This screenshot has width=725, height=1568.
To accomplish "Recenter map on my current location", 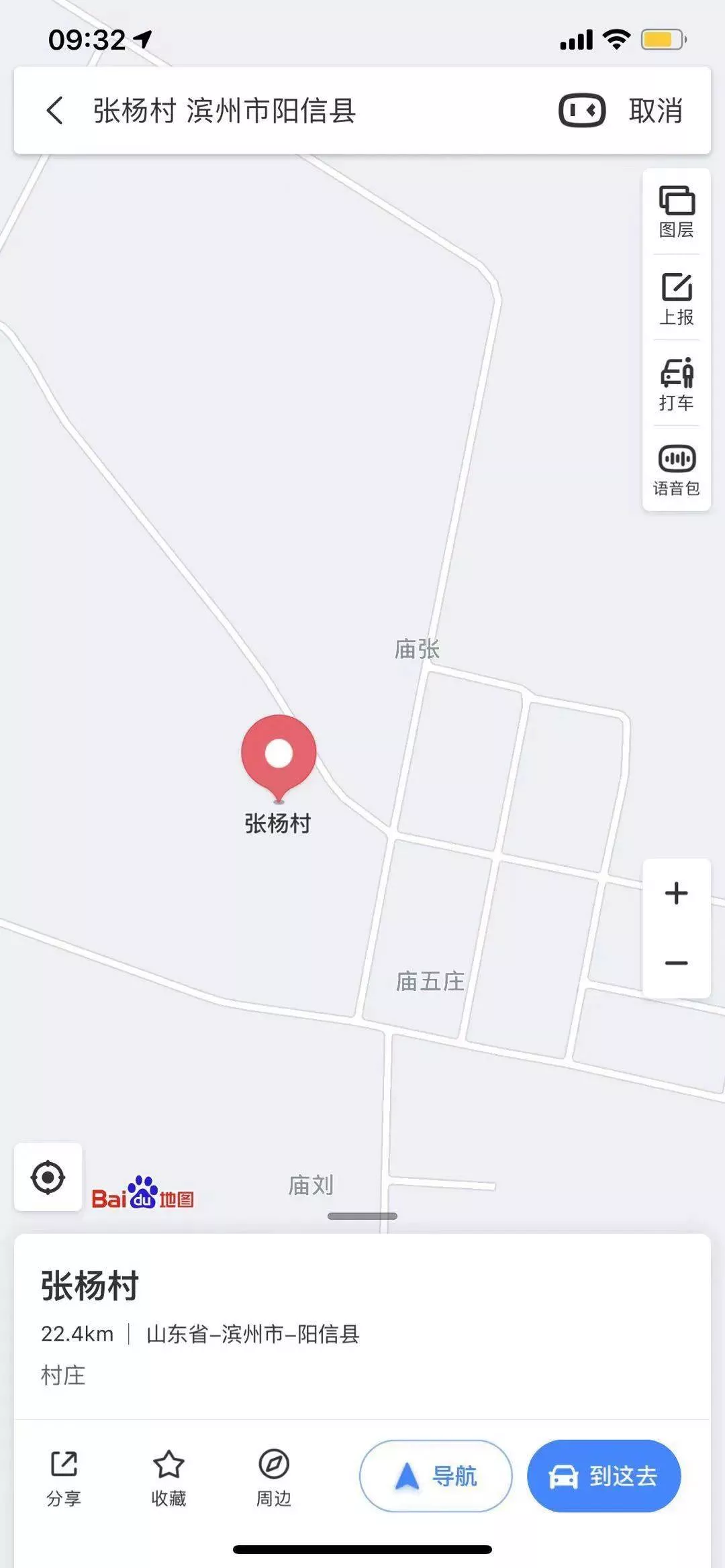I will pos(48,1177).
